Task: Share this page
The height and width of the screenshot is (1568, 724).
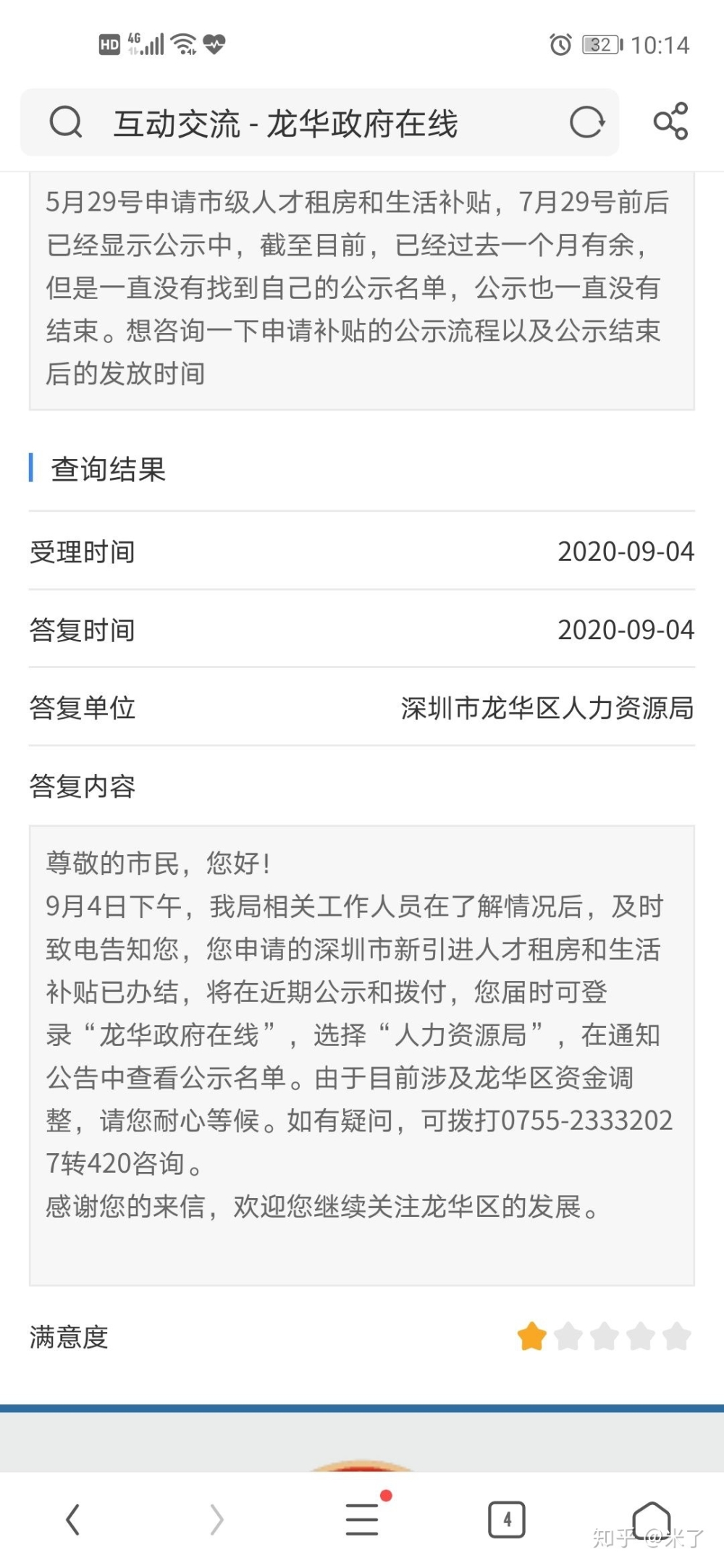Action: [x=670, y=122]
